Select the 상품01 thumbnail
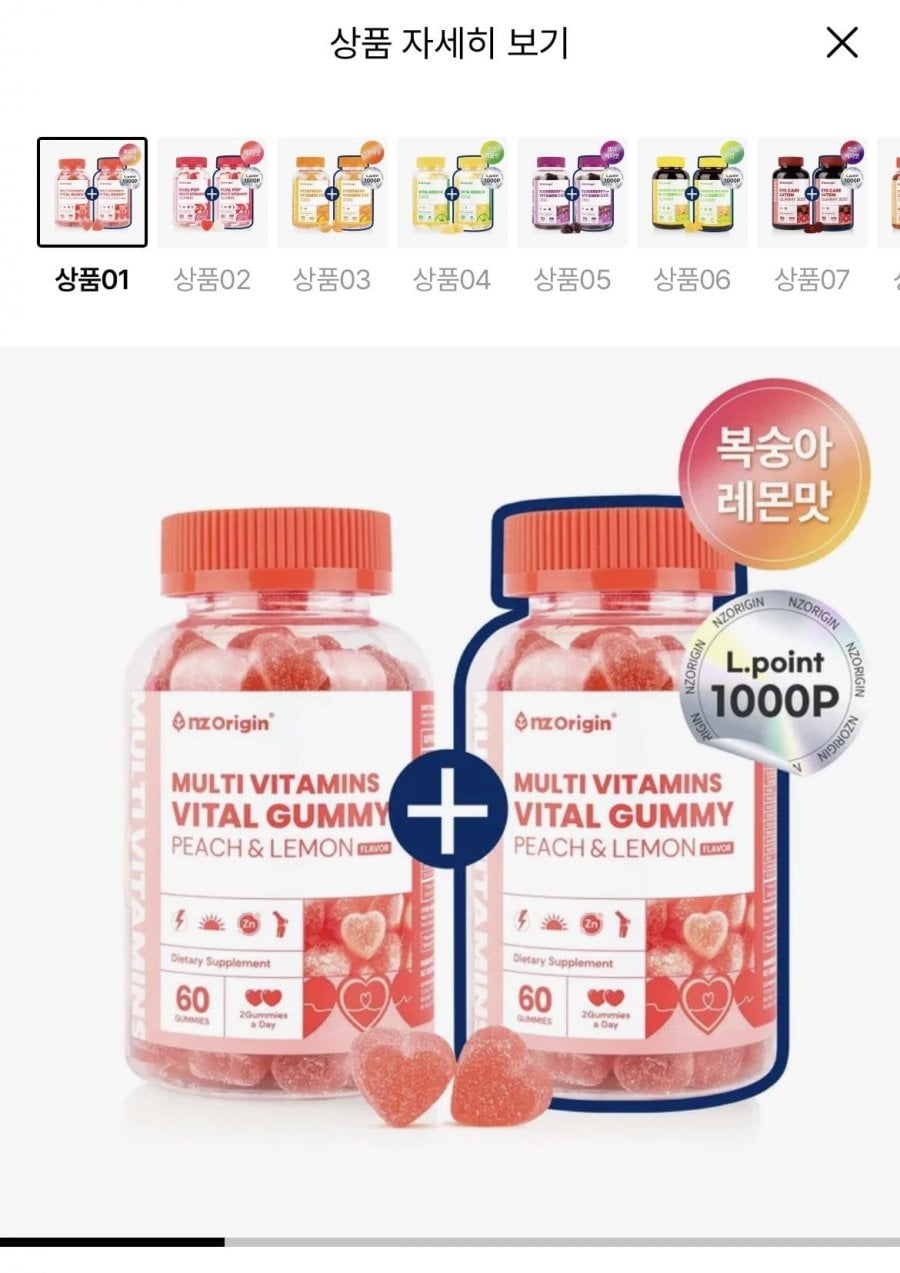Screen dimensions: 900x1273 [x=92, y=192]
